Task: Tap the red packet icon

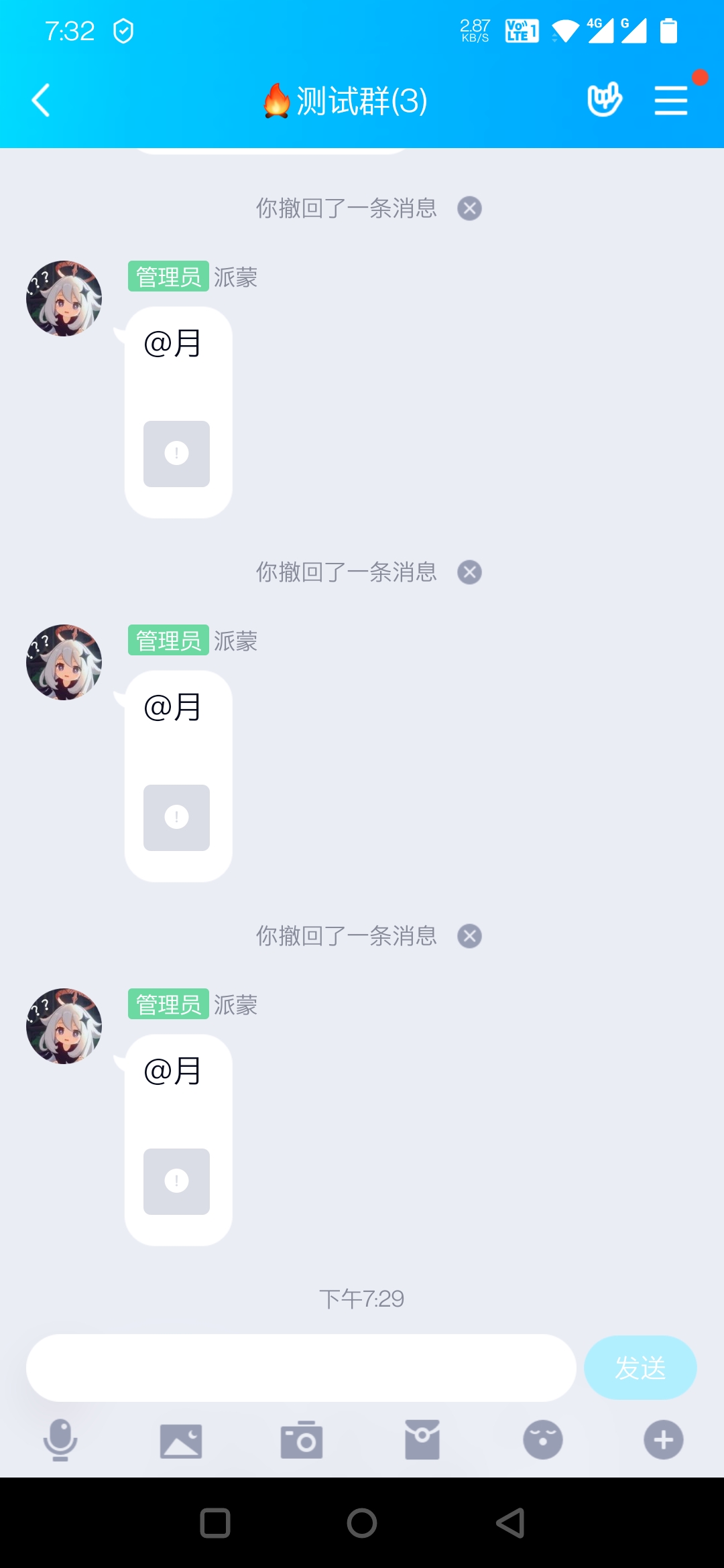Action: (422, 1439)
